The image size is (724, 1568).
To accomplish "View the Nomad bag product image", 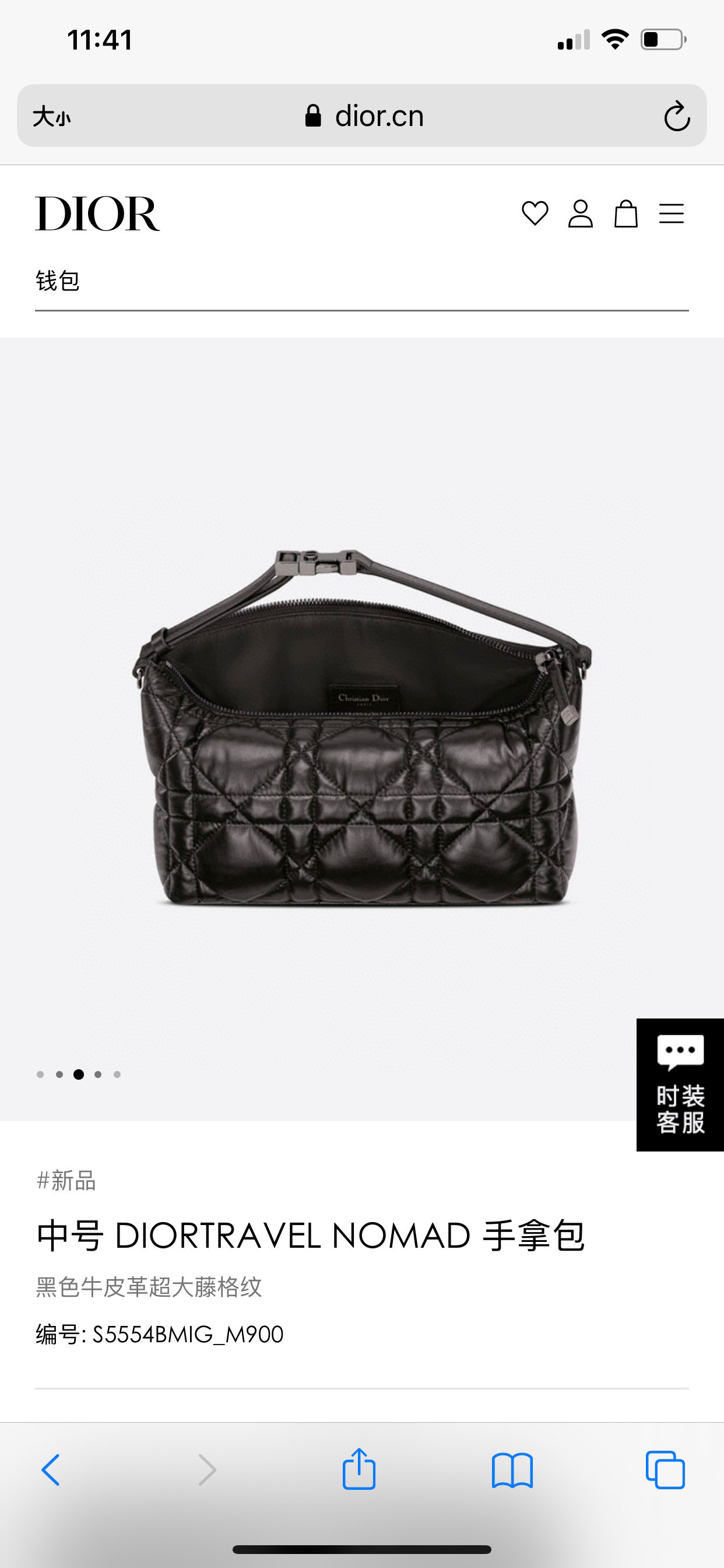I will coord(362,730).
